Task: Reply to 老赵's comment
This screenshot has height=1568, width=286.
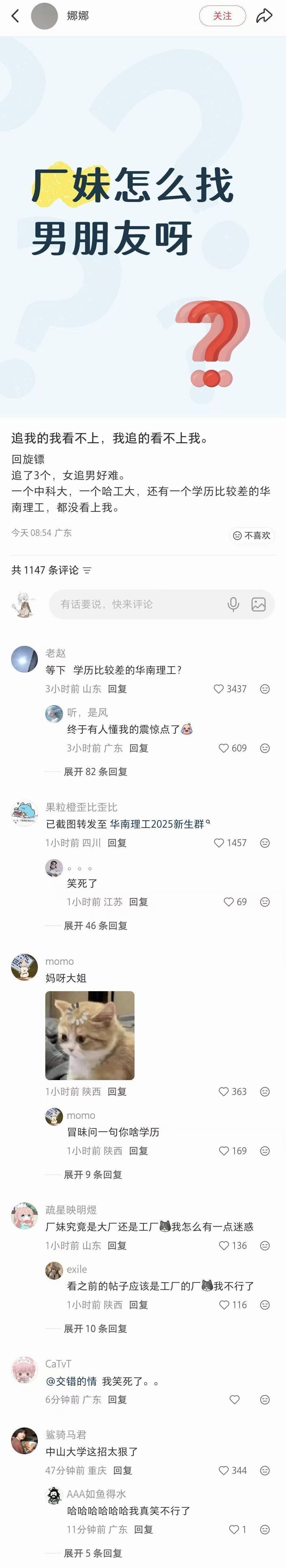Action: click(117, 689)
